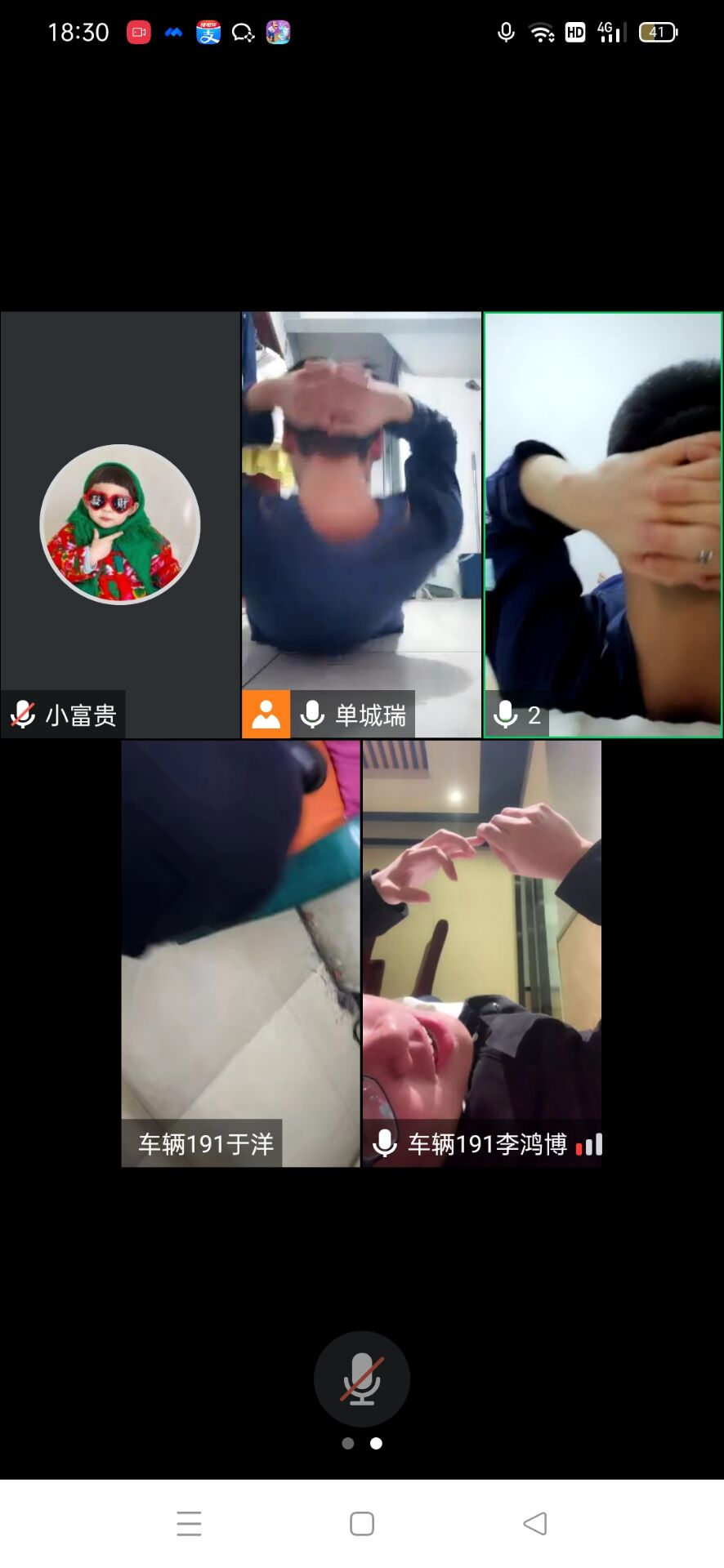Screen dimensions: 724x1568
Task: Select the video tile labeled 2
Action: [x=603, y=524]
